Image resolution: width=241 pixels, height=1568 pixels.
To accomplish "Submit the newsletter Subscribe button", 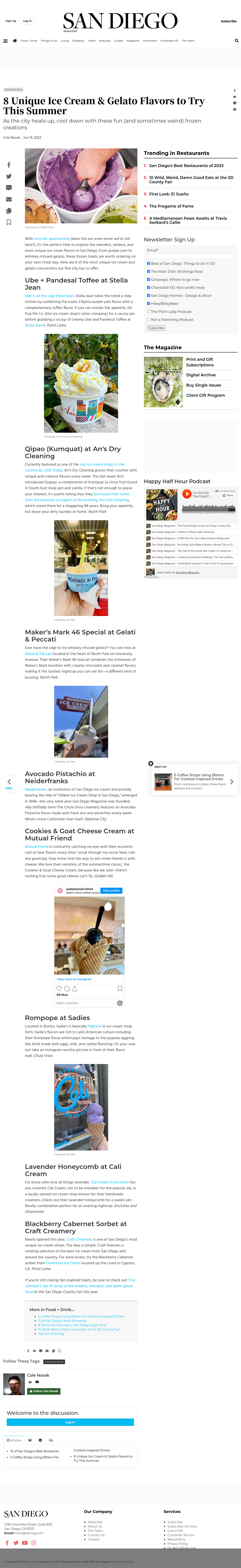I will pyautogui.click(x=156, y=328).
